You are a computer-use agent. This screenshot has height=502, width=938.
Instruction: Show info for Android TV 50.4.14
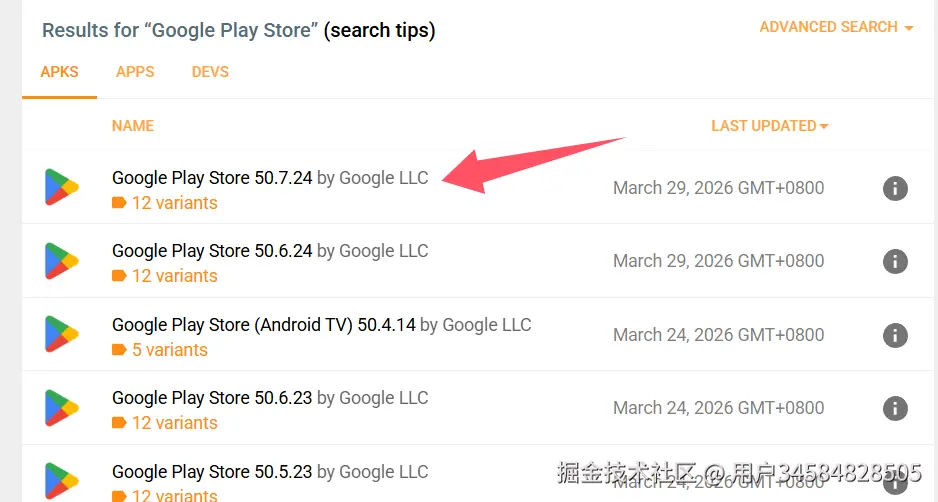pyautogui.click(x=895, y=335)
